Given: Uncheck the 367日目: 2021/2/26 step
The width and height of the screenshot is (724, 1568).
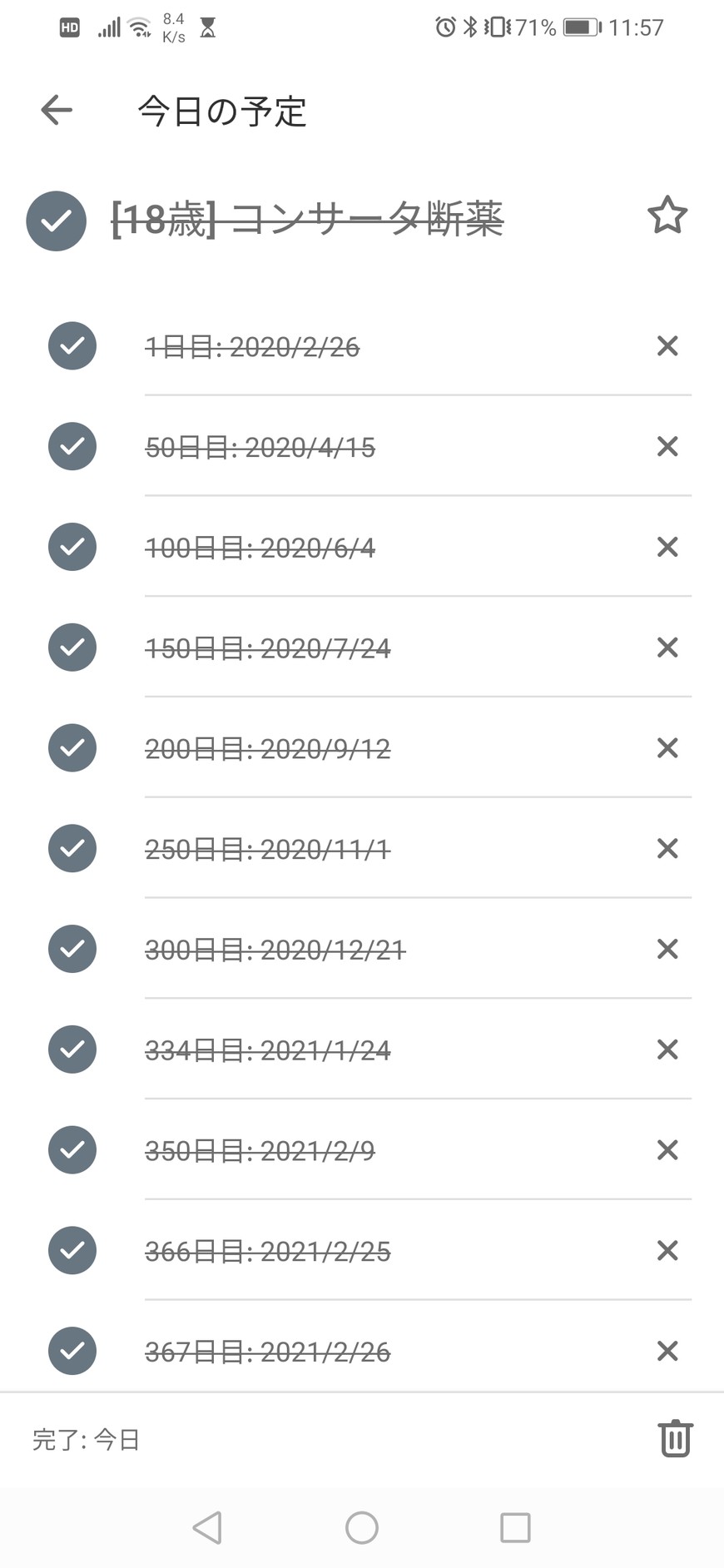Looking at the screenshot, I should click(x=72, y=1351).
